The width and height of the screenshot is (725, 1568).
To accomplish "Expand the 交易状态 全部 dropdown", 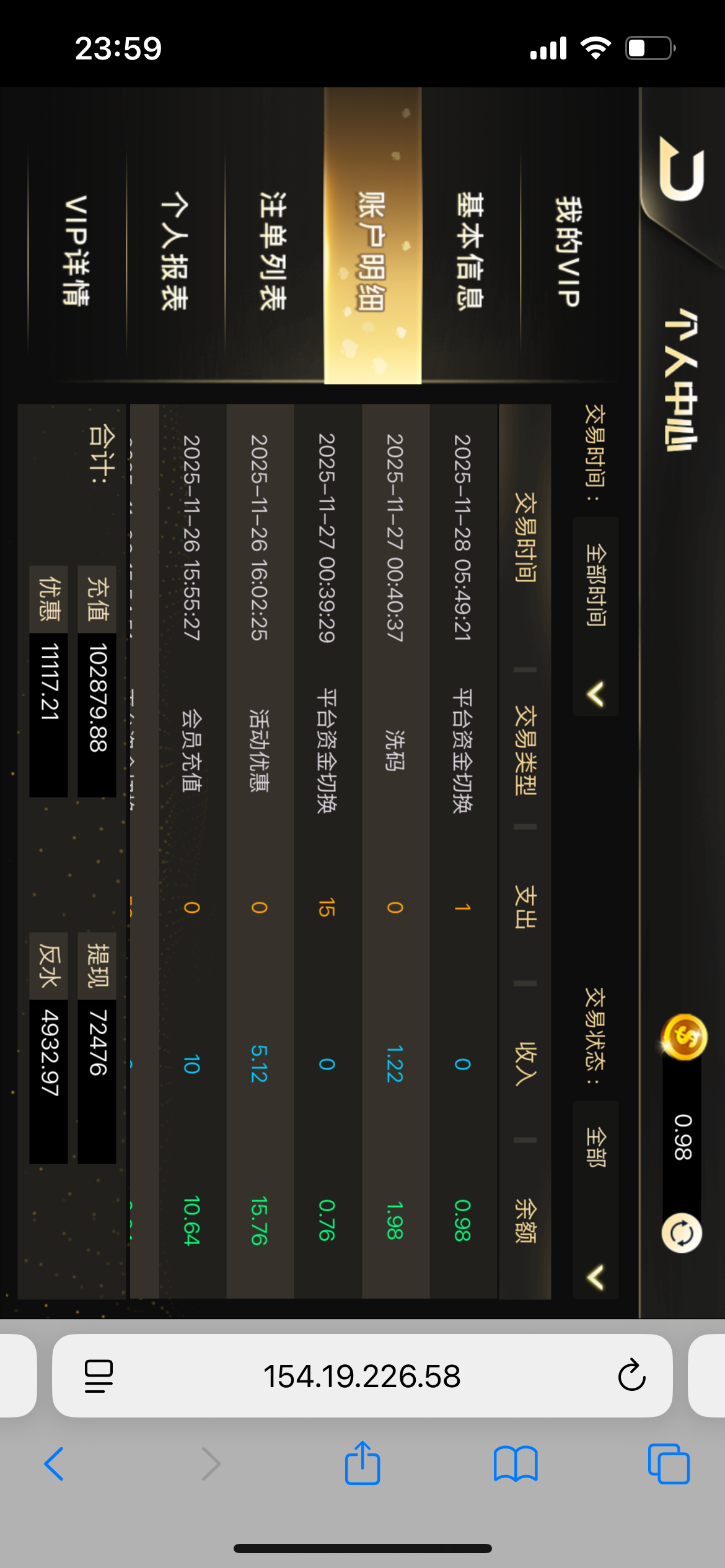I will coord(595,1198).
